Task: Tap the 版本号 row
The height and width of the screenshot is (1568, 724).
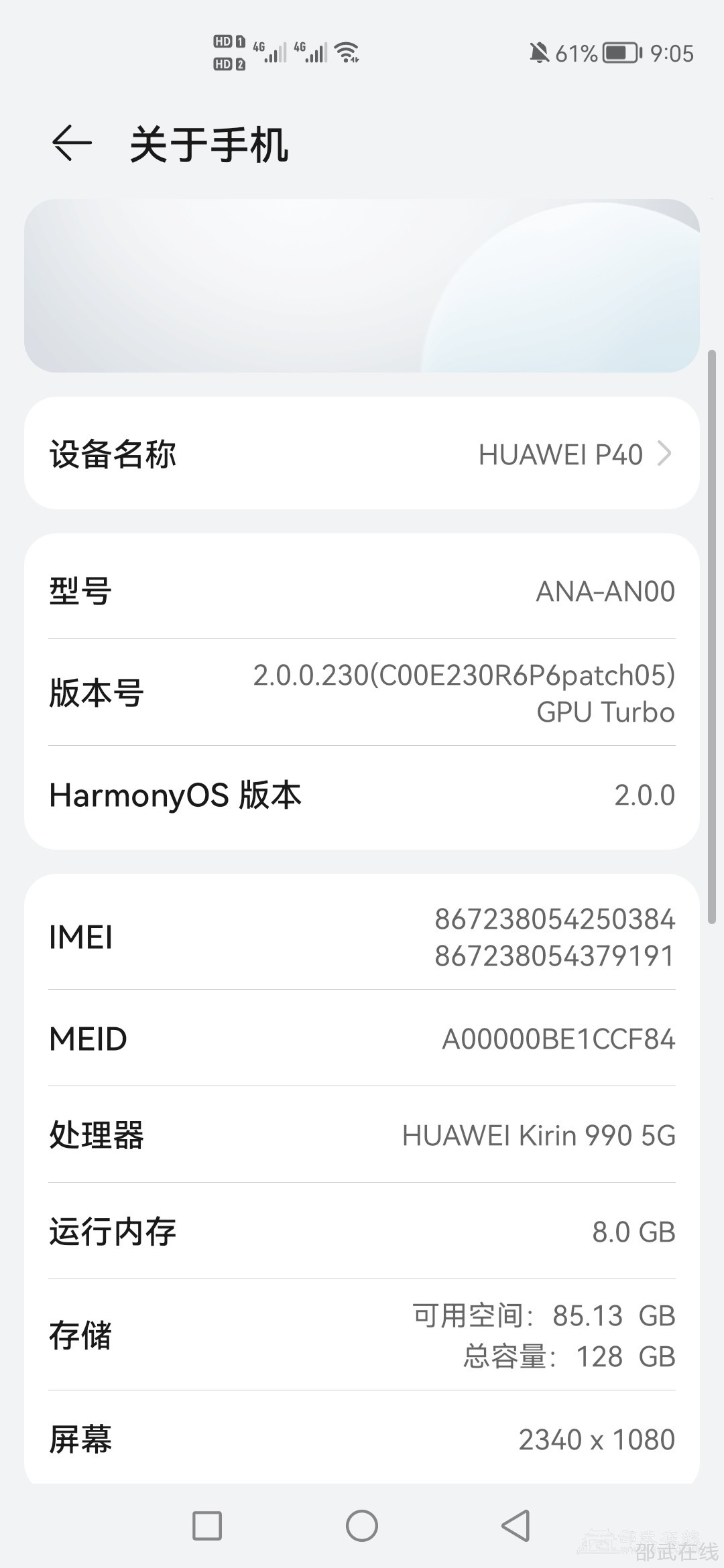Action: point(362,692)
